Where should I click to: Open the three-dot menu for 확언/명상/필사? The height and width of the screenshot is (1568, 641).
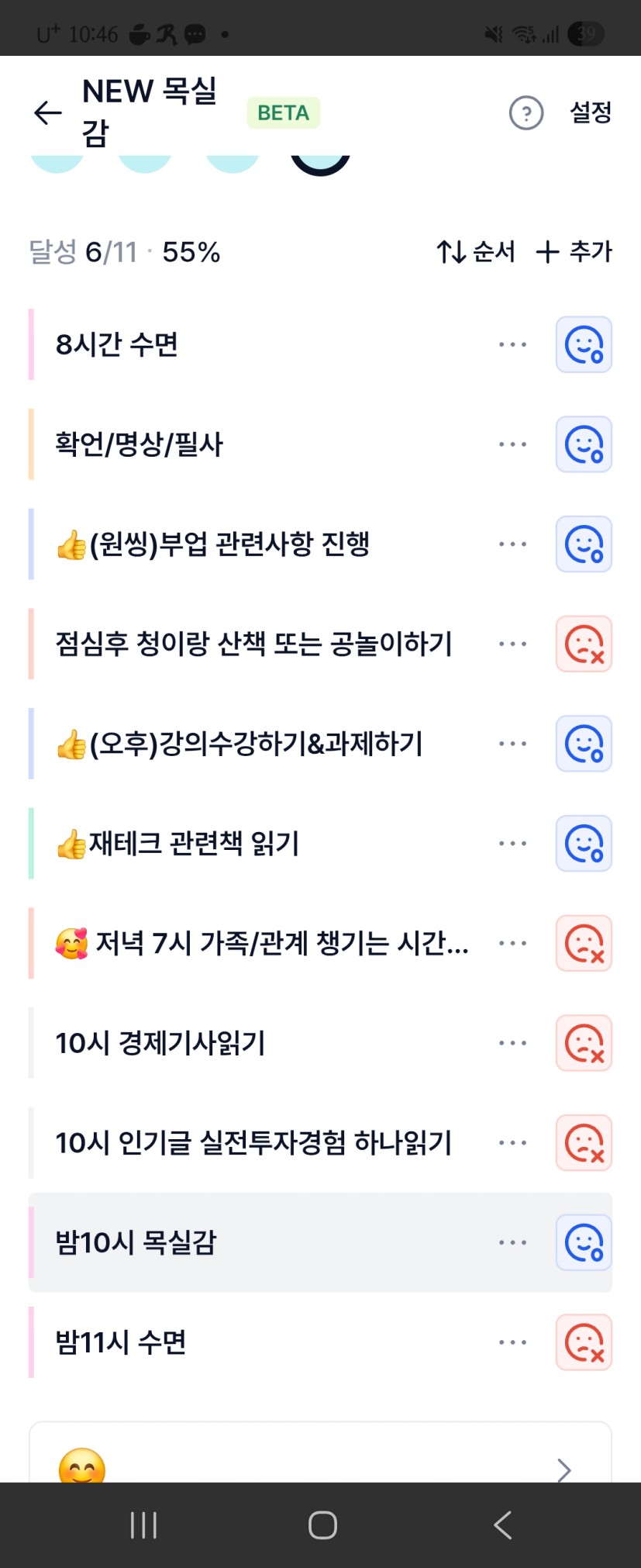point(512,444)
